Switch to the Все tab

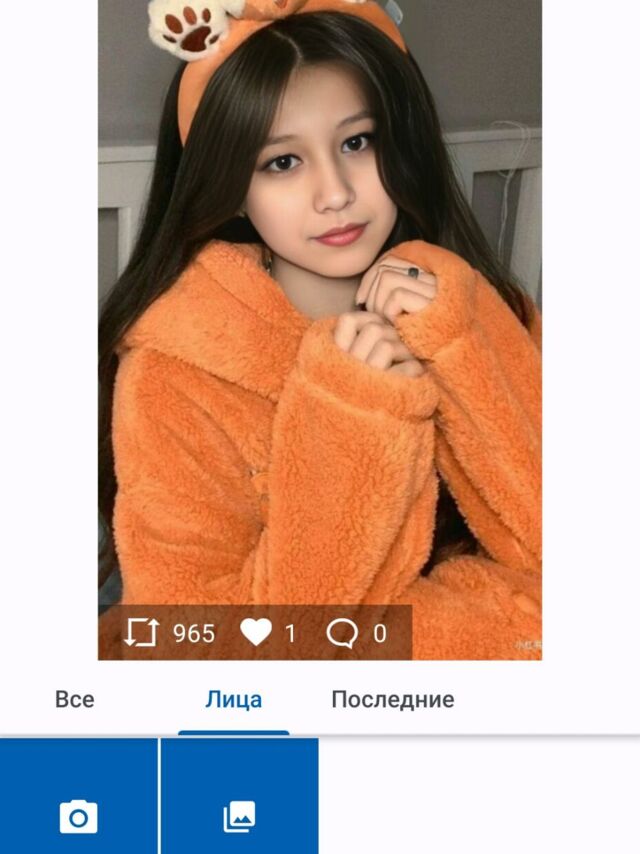tap(75, 699)
